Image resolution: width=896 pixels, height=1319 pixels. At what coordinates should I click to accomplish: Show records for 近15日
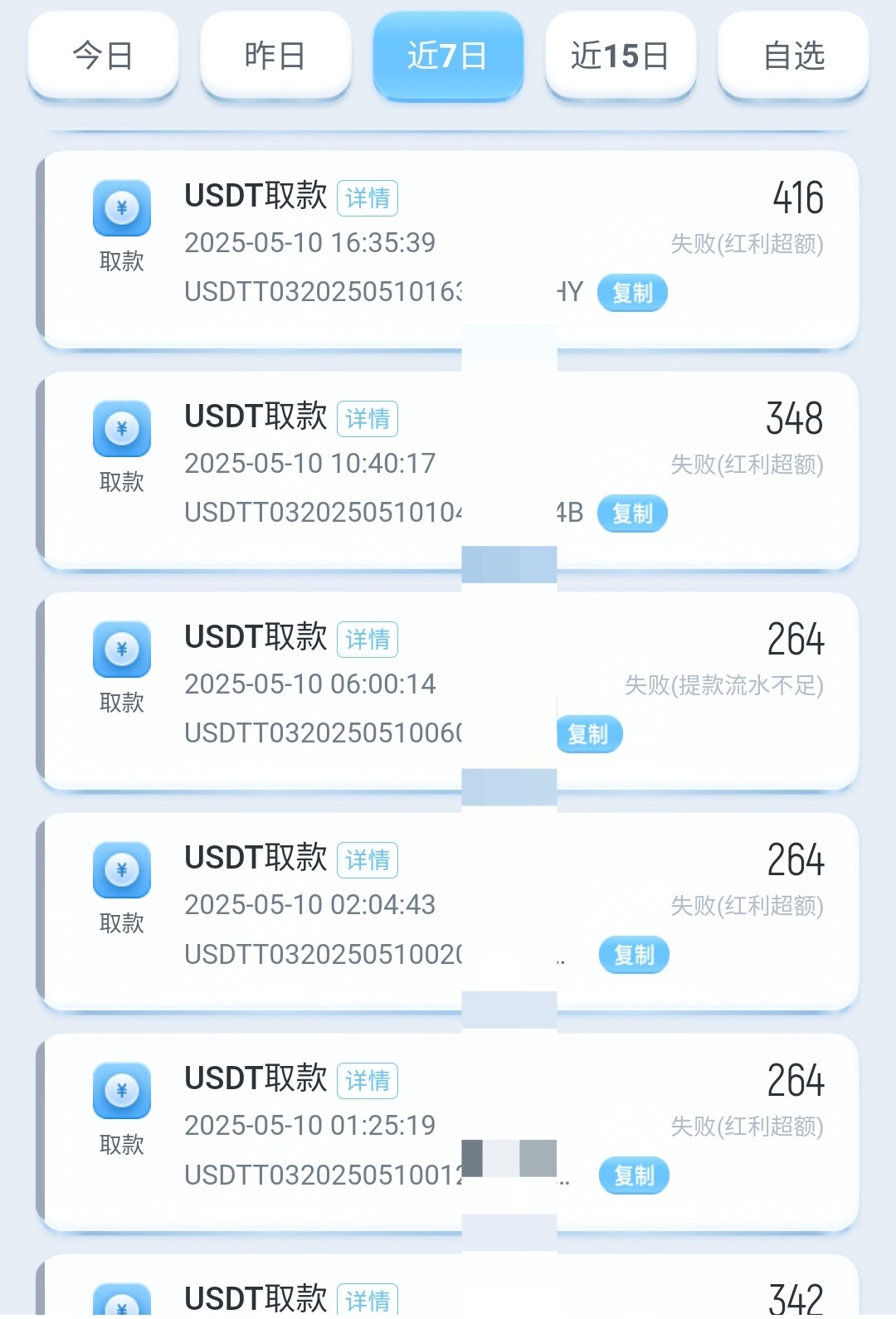click(621, 56)
